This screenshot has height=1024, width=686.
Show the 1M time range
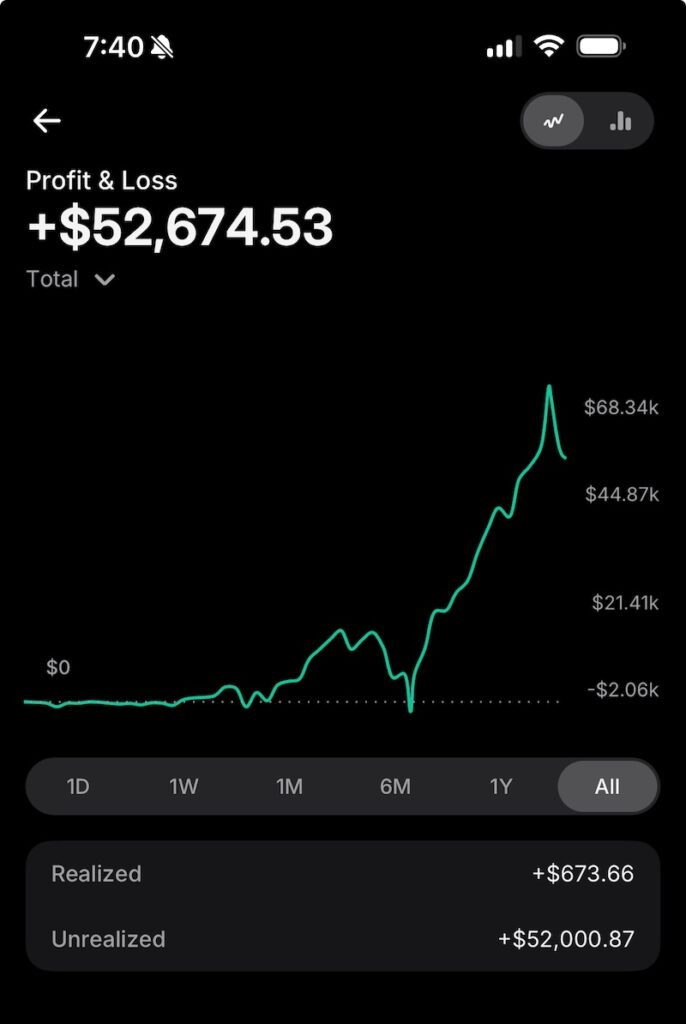(289, 787)
